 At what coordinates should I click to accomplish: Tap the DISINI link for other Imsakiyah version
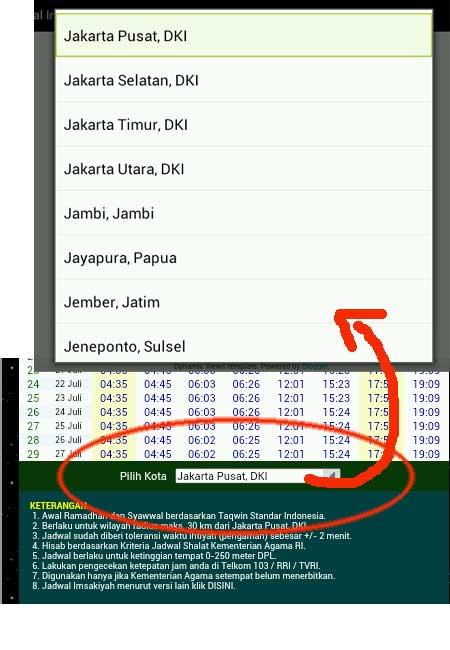[221, 586]
